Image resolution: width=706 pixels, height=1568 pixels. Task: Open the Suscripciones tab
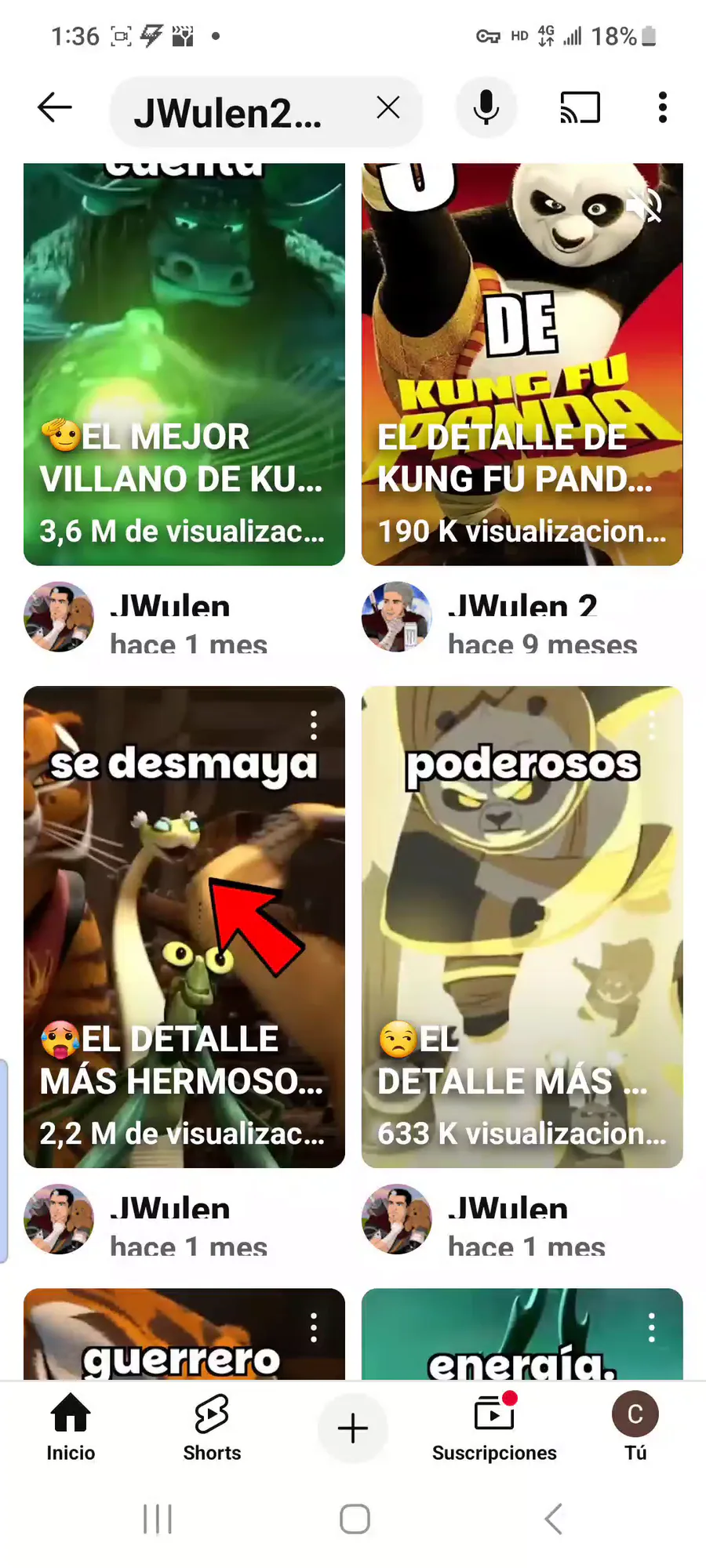pyautogui.click(x=494, y=1428)
